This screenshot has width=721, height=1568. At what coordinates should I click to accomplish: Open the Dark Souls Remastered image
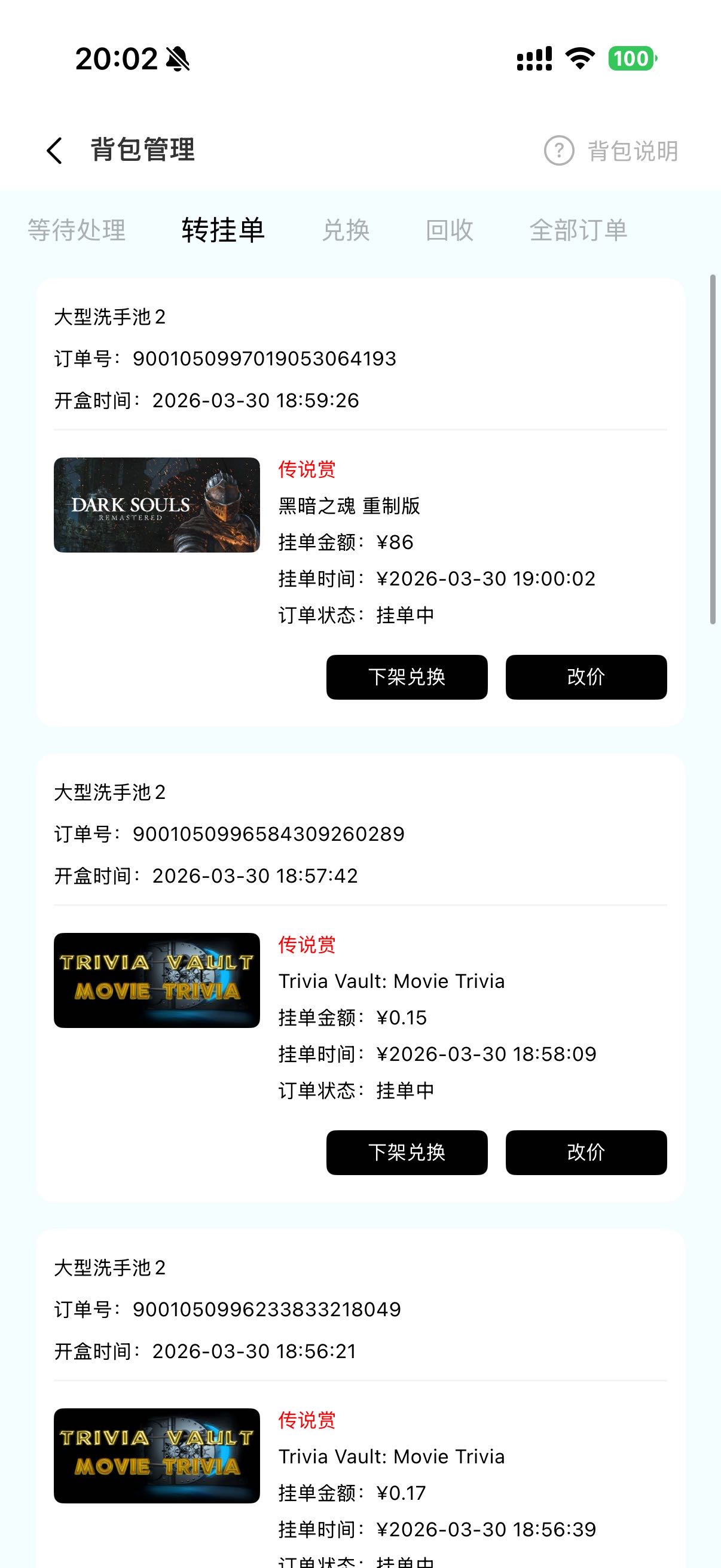[157, 505]
